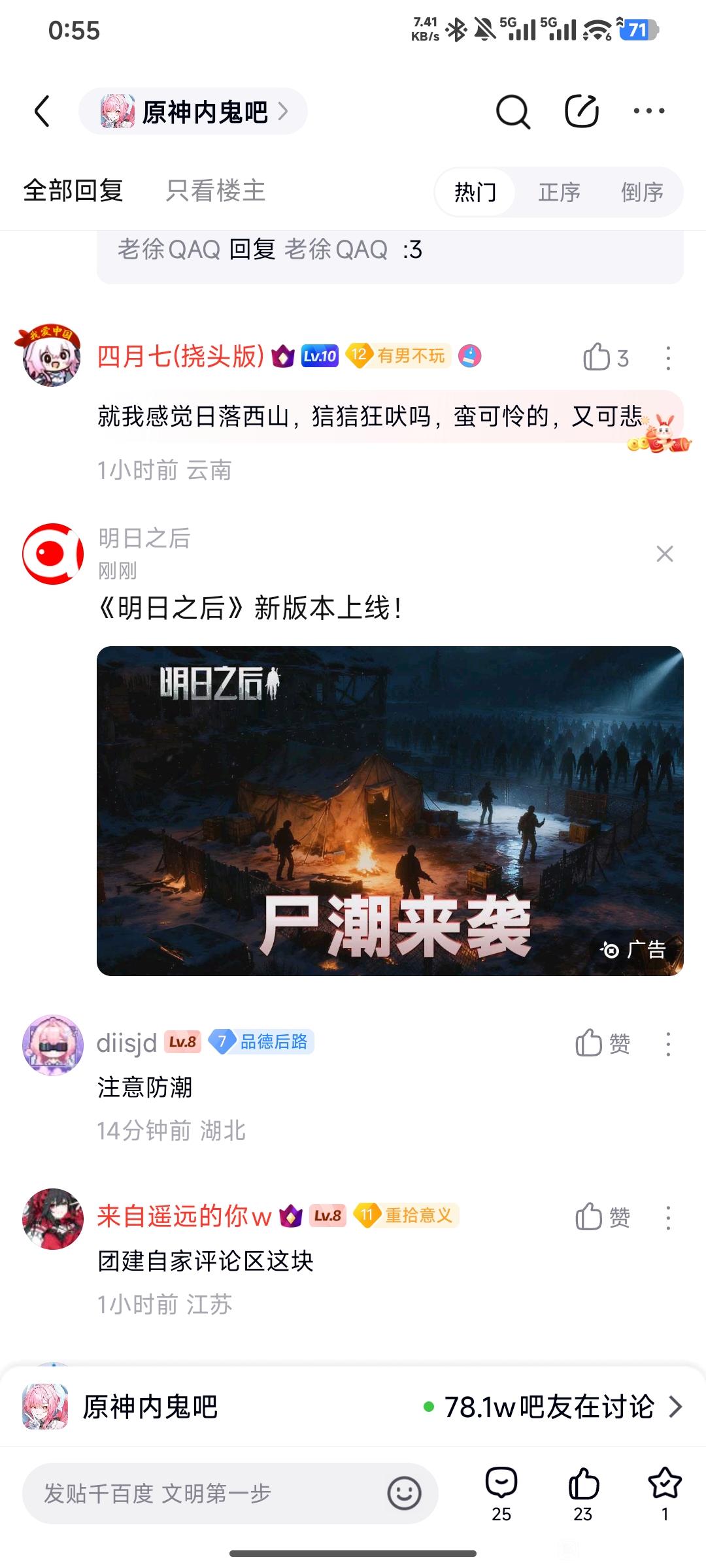This screenshot has width=706, height=1568.
Task: Open the 明日之后 尸潮来袭 ad image
Action: pos(390,810)
